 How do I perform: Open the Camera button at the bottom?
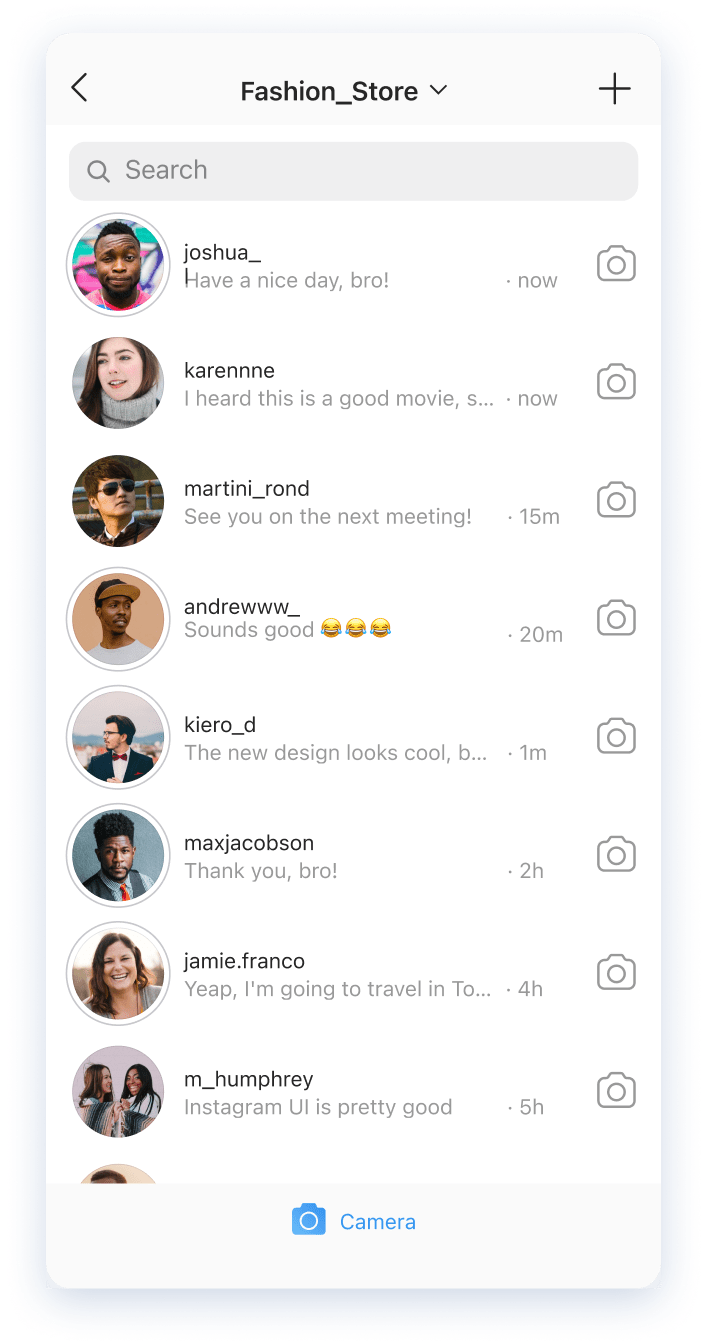[353, 1221]
